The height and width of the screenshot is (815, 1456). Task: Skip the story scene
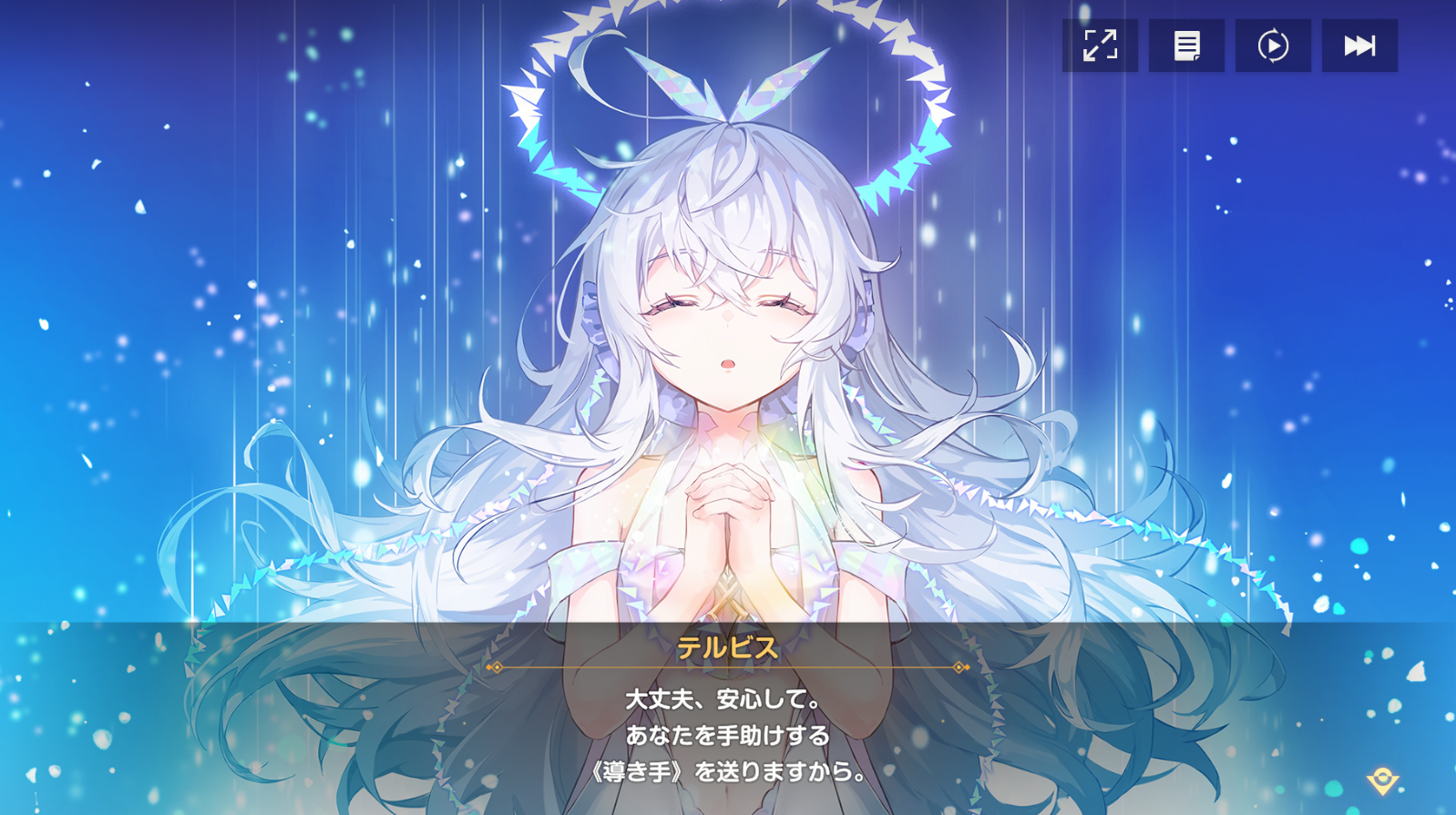pyautogui.click(x=1359, y=46)
